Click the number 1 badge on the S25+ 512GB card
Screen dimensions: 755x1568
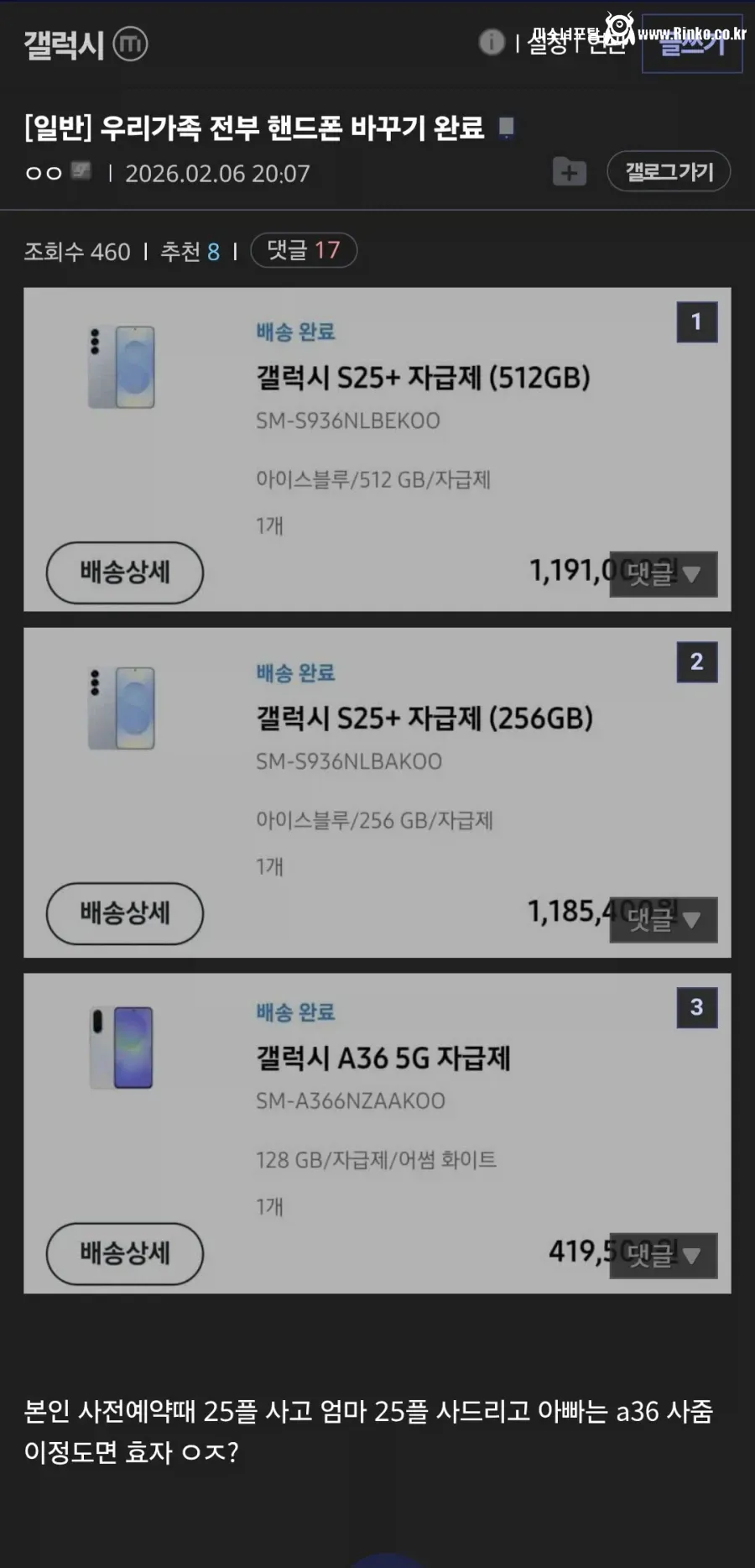click(696, 323)
